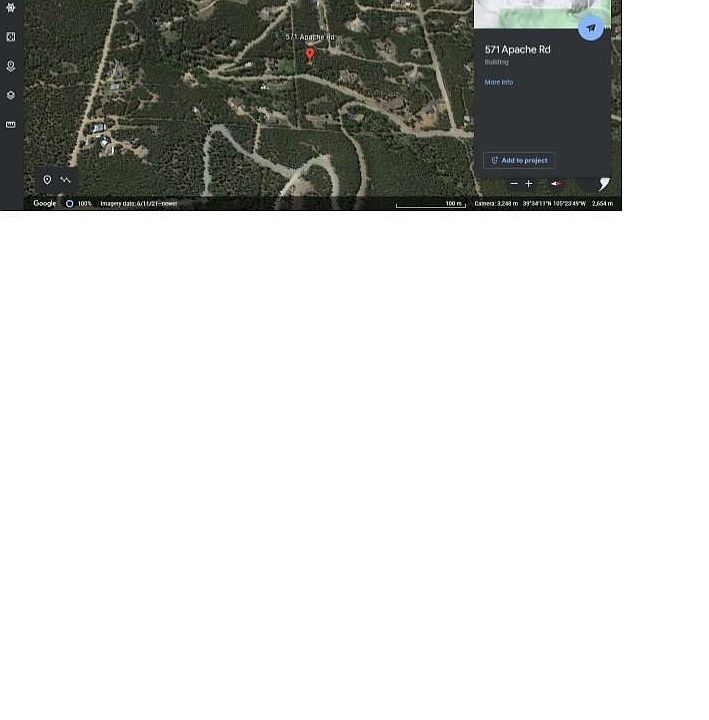709x720 pixels.
Task: Select the measure ruler tool
Action: point(11,125)
